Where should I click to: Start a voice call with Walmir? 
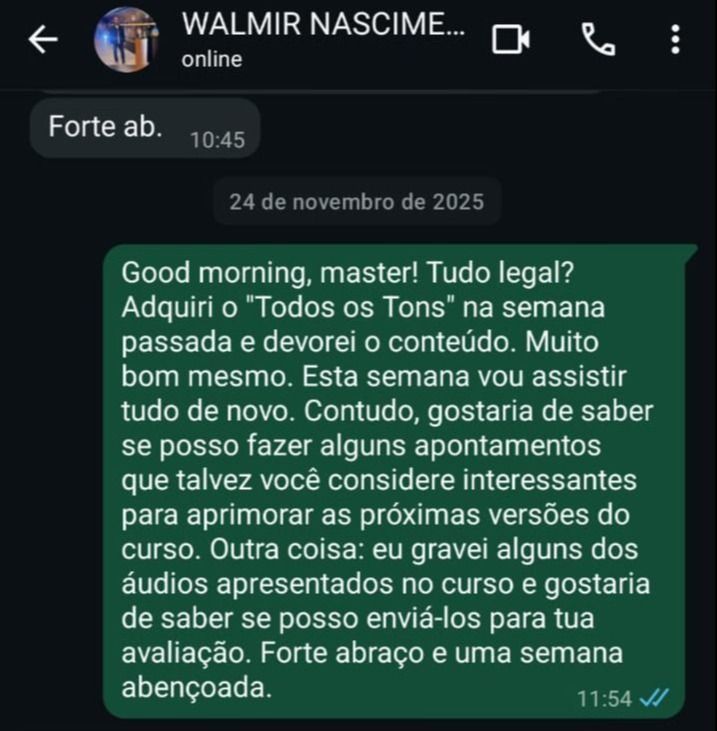(598, 40)
